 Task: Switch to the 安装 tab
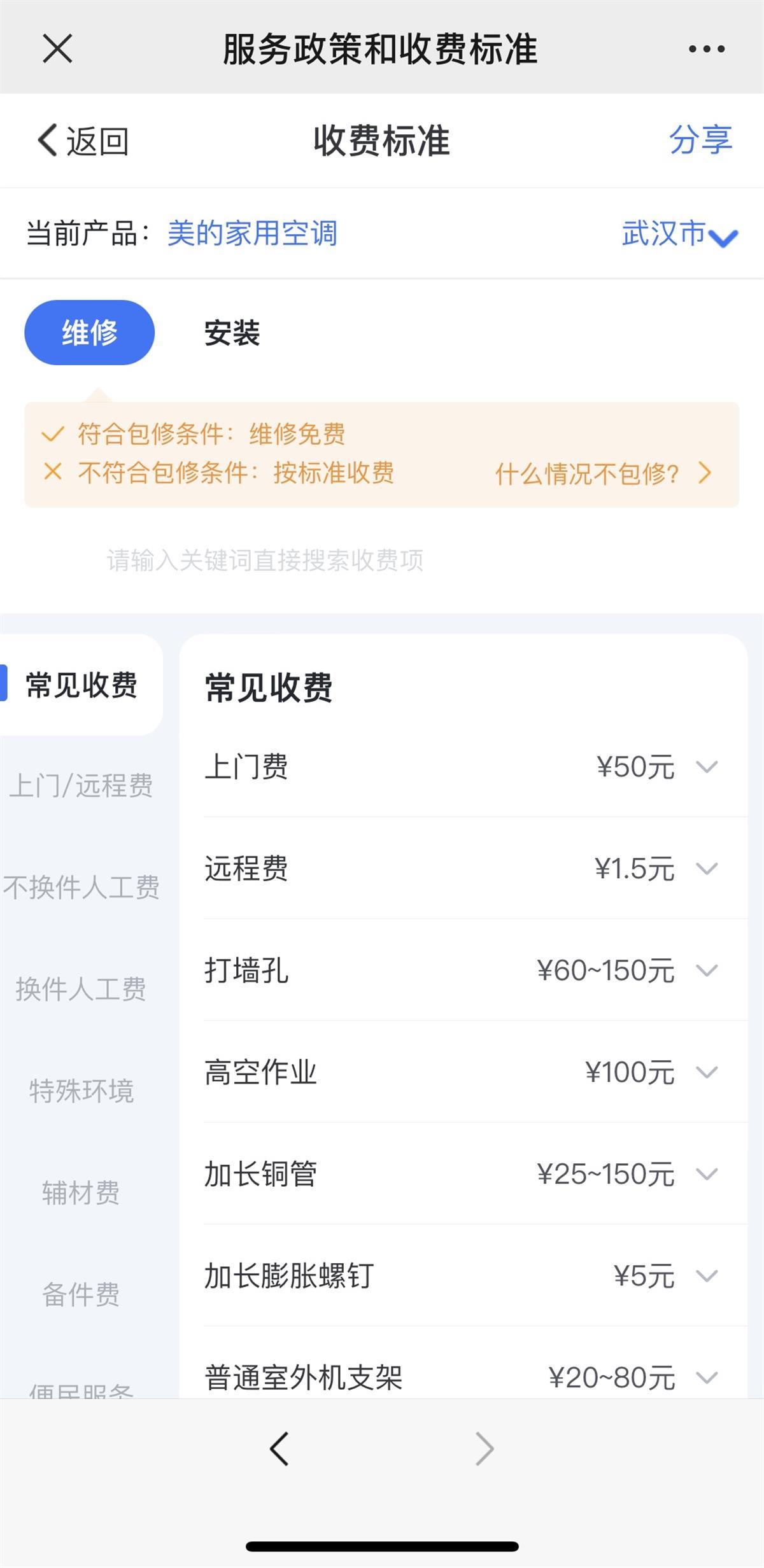(232, 333)
